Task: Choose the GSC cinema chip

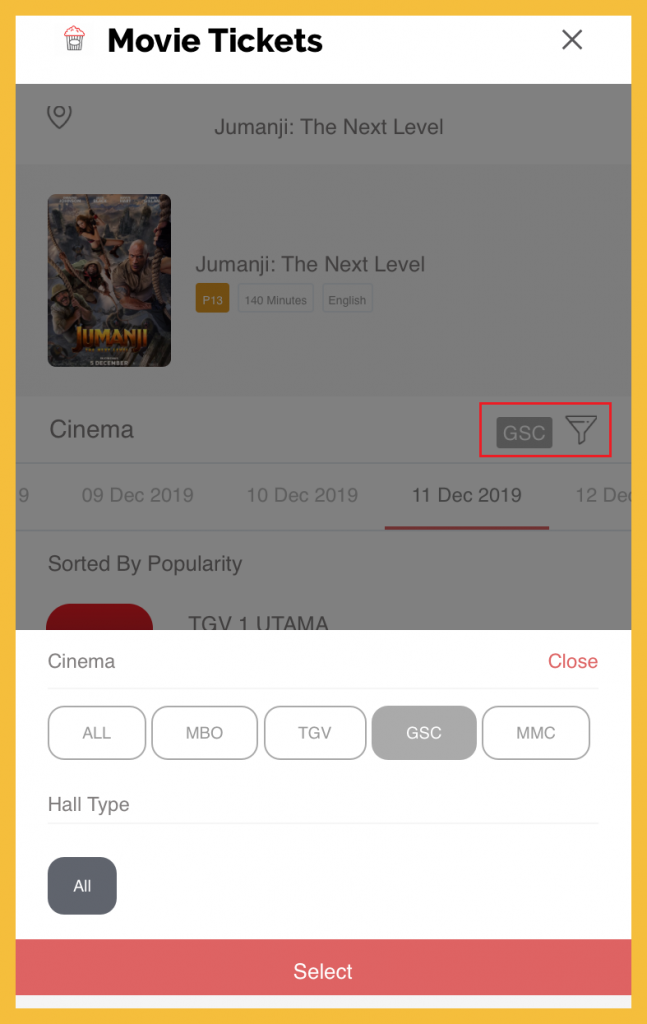Action: click(x=423, y=733)
